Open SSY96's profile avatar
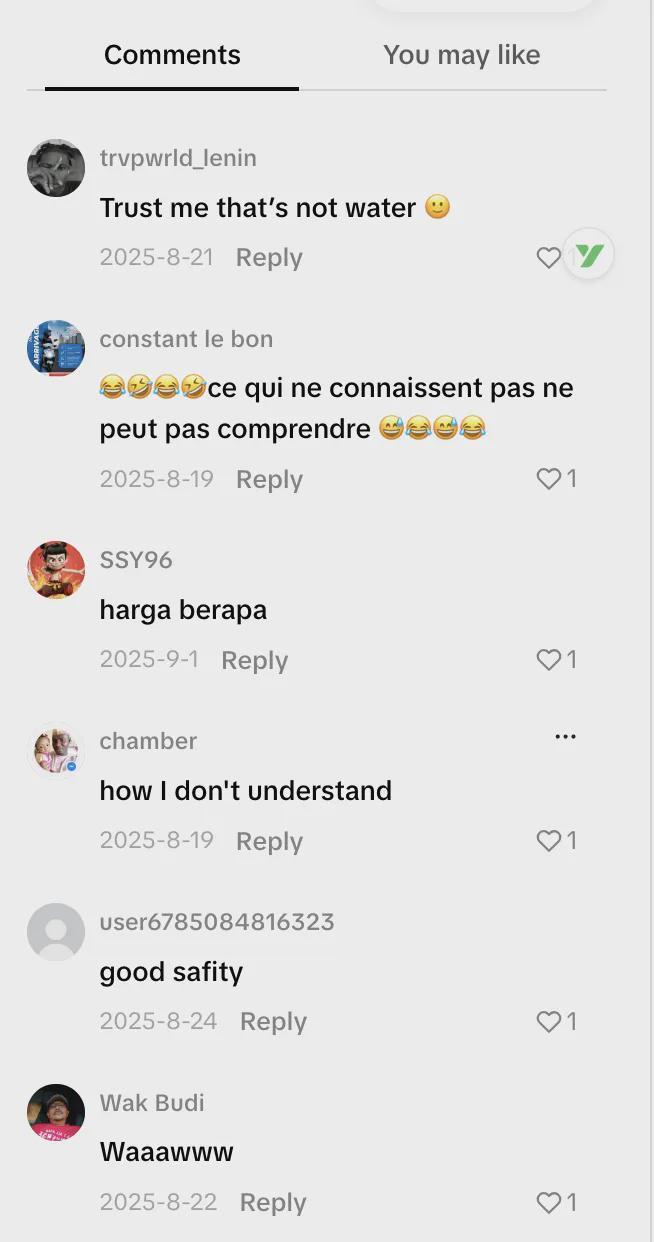The width and height of the screenshot is (654, 1242). (56, 570)
